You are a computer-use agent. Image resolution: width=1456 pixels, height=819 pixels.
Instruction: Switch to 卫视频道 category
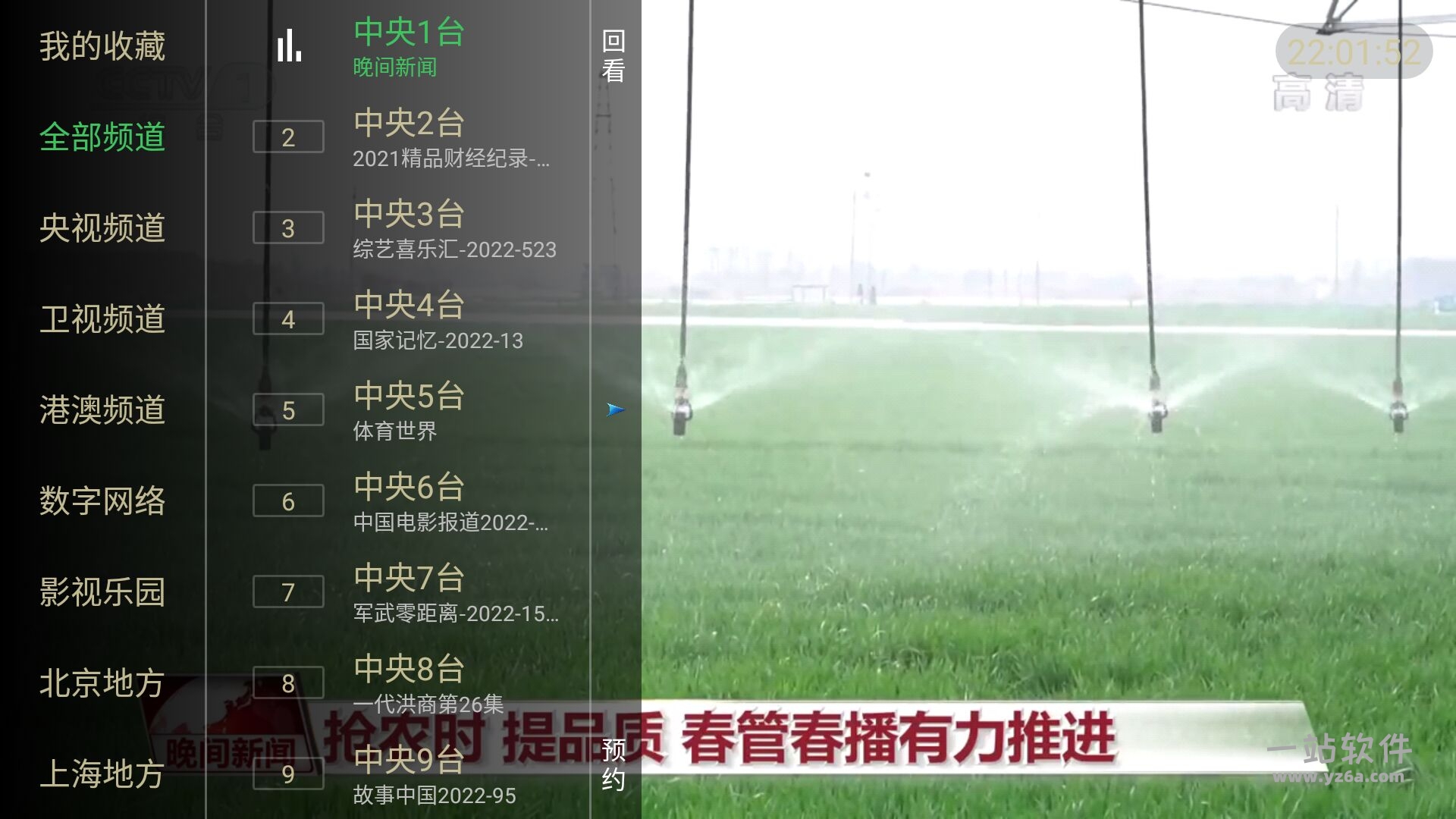coord(102,319)
